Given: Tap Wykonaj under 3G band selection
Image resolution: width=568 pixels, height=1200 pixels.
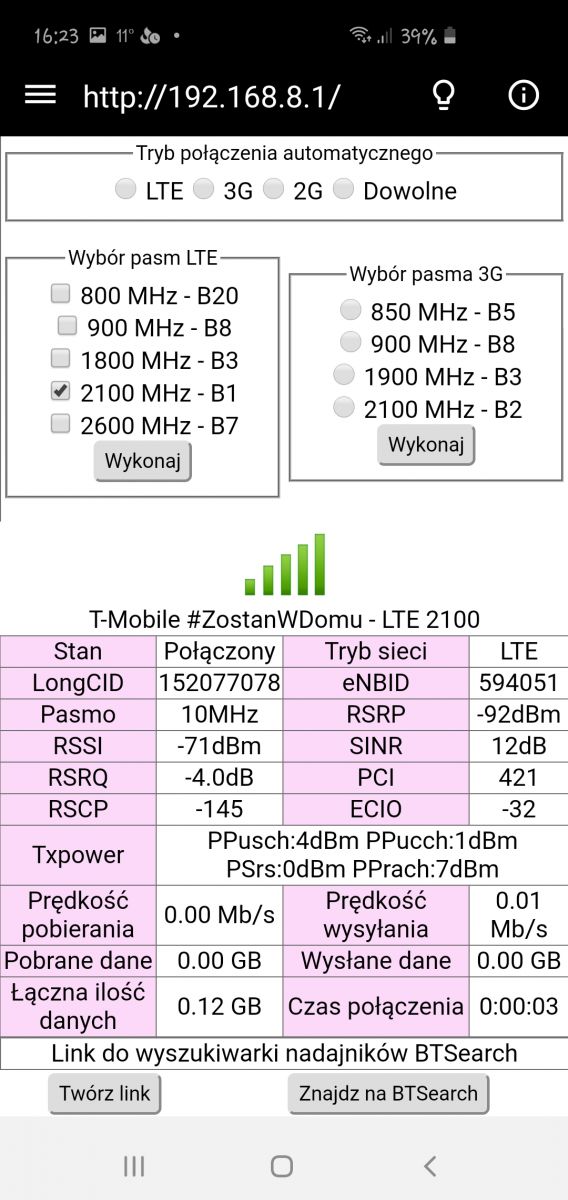Looking at the screenshot, I should 426,445.
